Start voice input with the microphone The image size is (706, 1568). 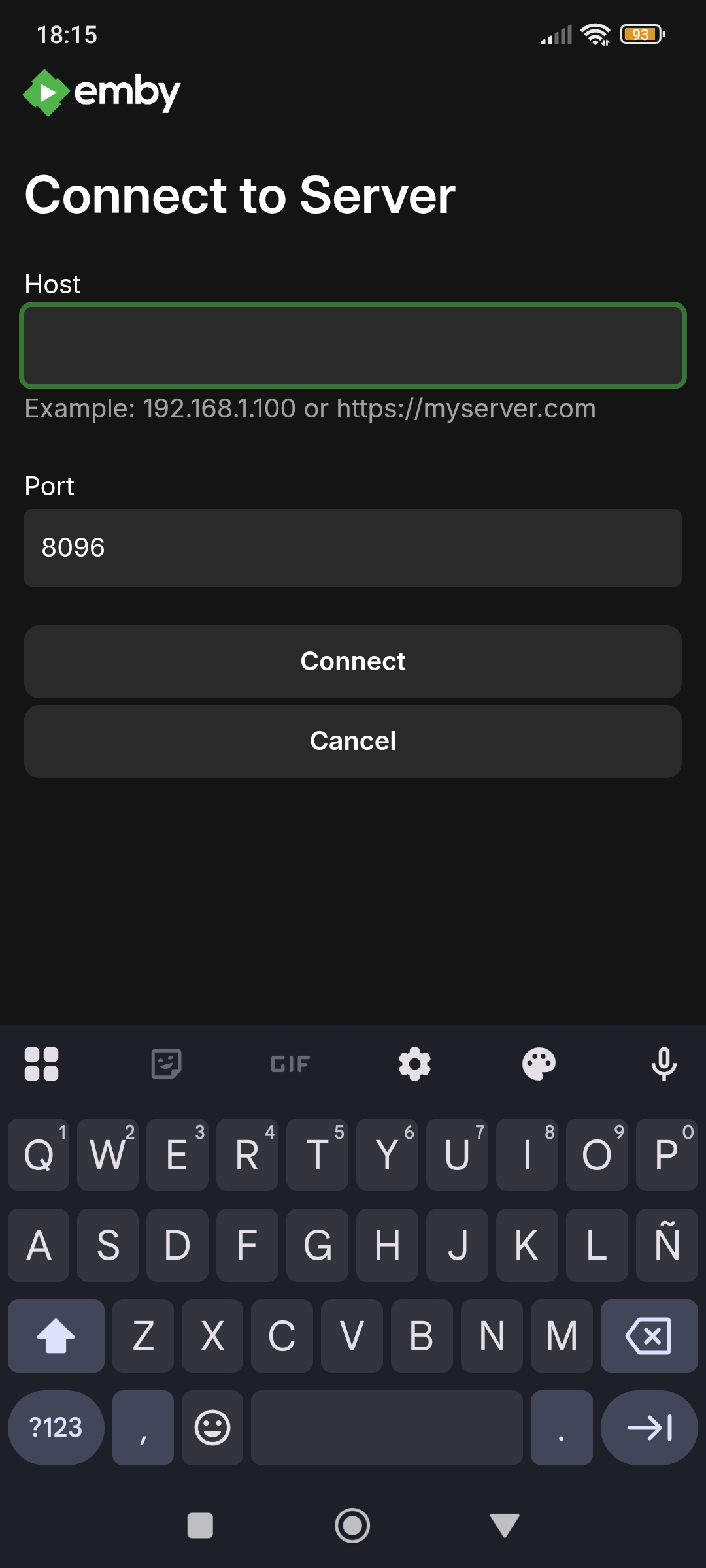coord(664,1064)
